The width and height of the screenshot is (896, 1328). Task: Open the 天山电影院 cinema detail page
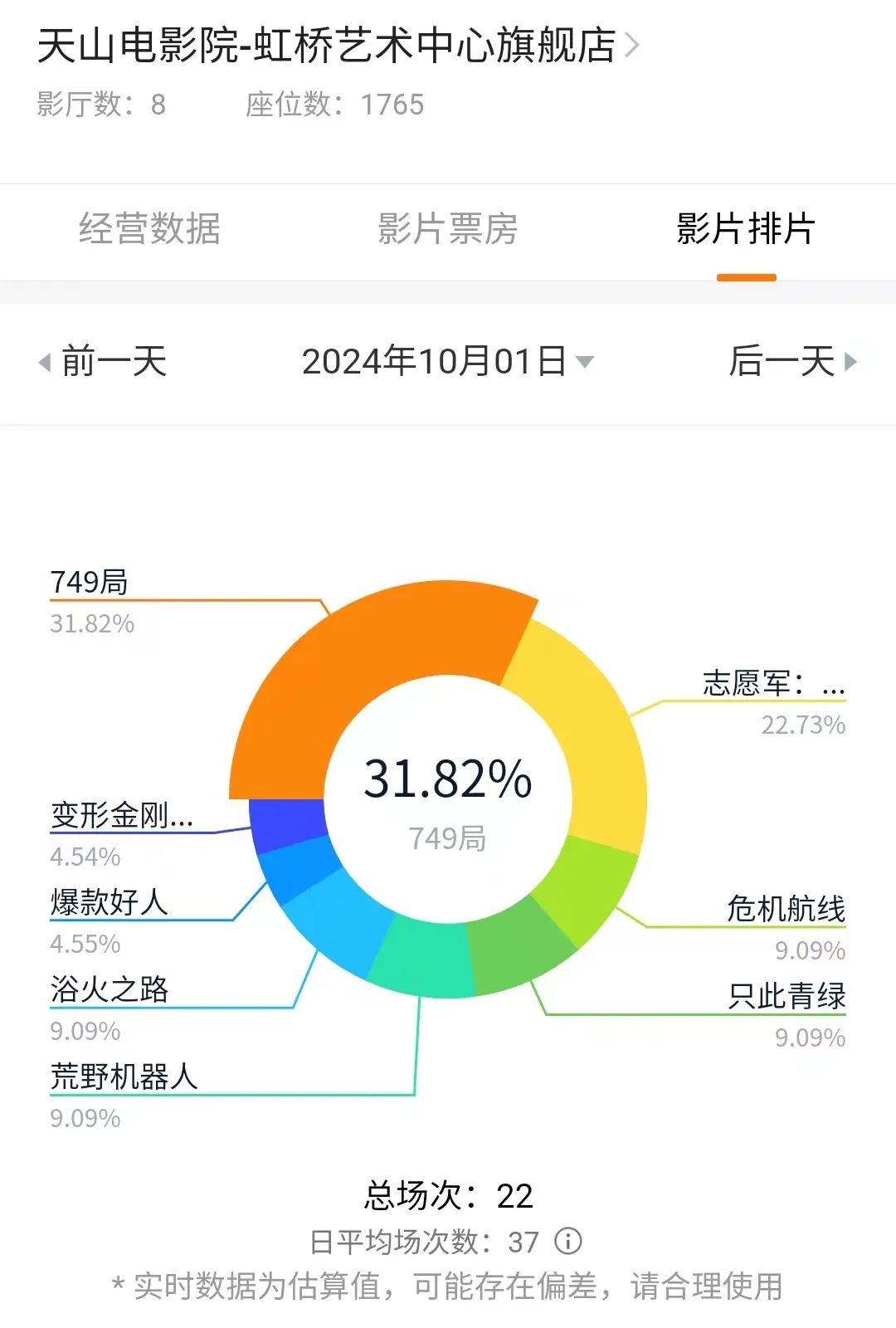pos(338,46)
